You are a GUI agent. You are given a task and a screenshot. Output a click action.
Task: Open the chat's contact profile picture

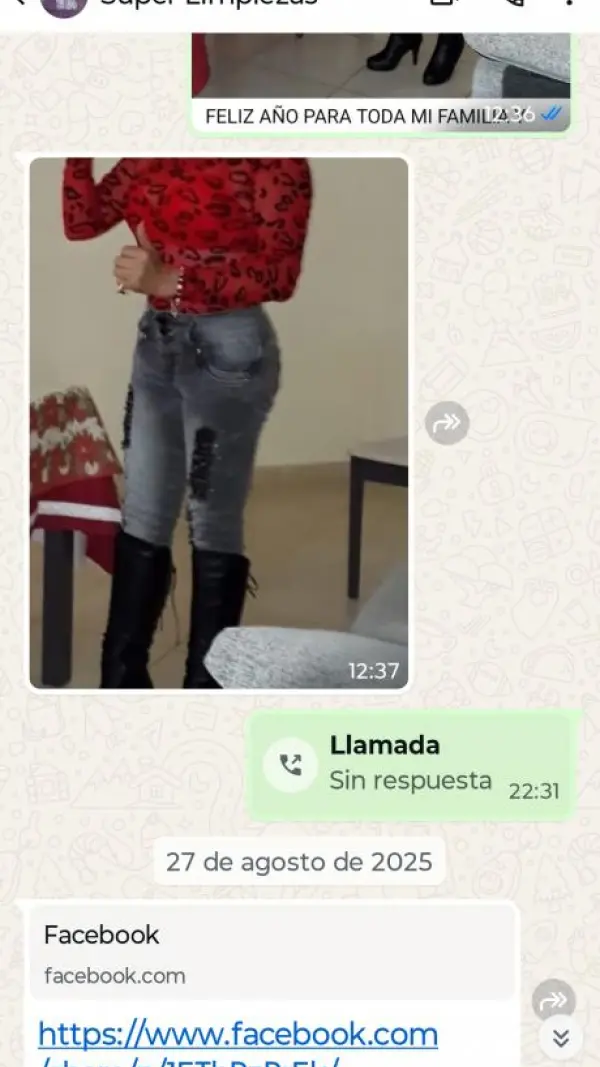[63, 6]
